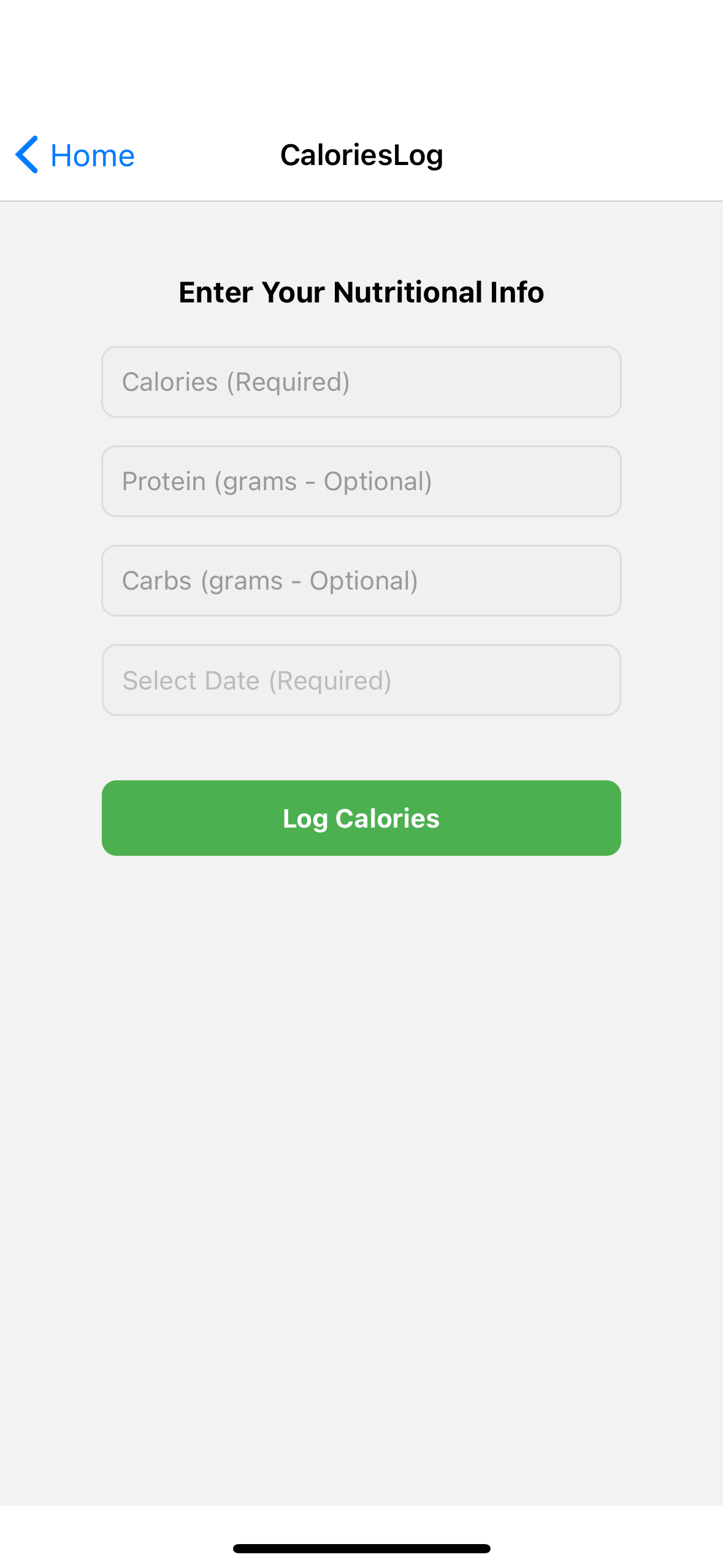Submit with the Log Calories button
The image size is (723, 1568).
click(x=361, y=818)
